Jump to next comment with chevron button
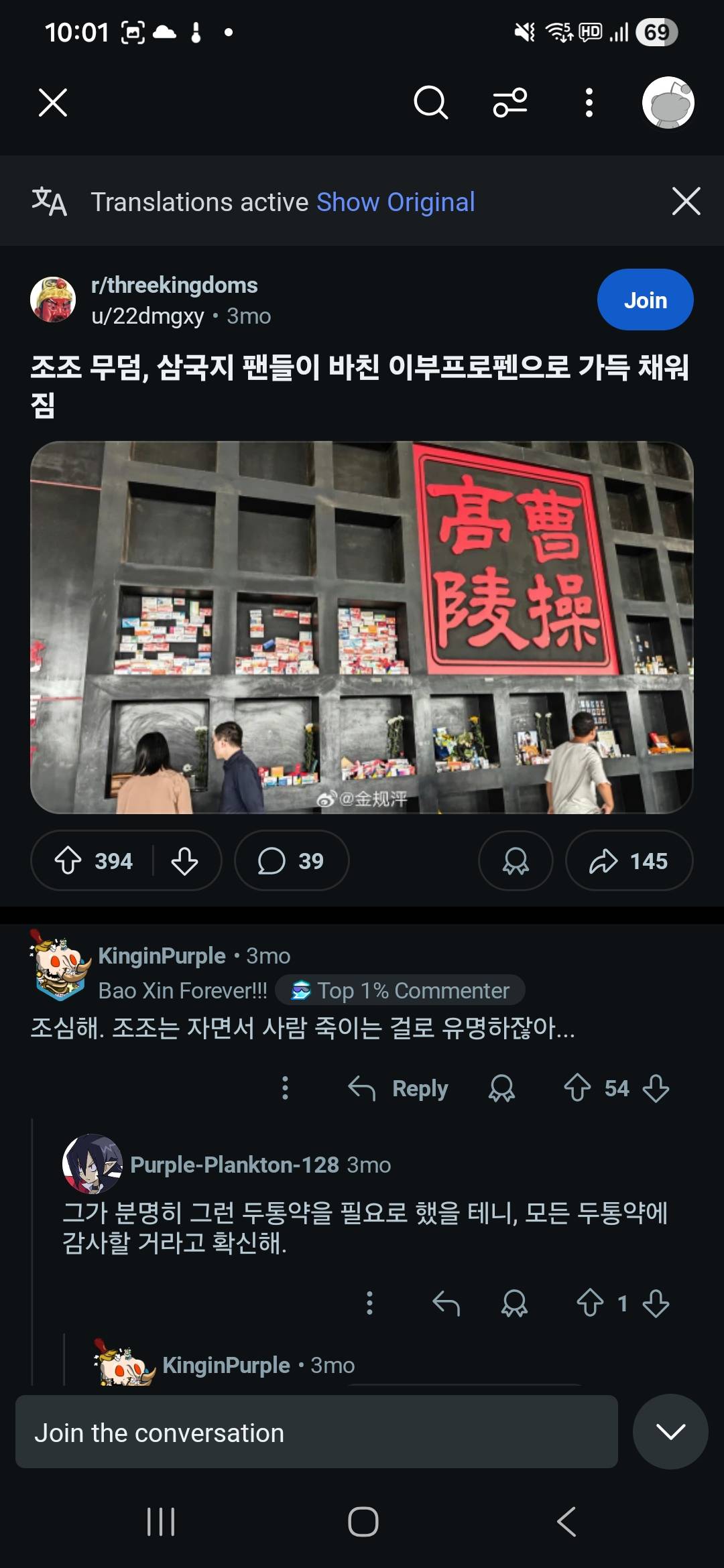 click(670, 1432)
